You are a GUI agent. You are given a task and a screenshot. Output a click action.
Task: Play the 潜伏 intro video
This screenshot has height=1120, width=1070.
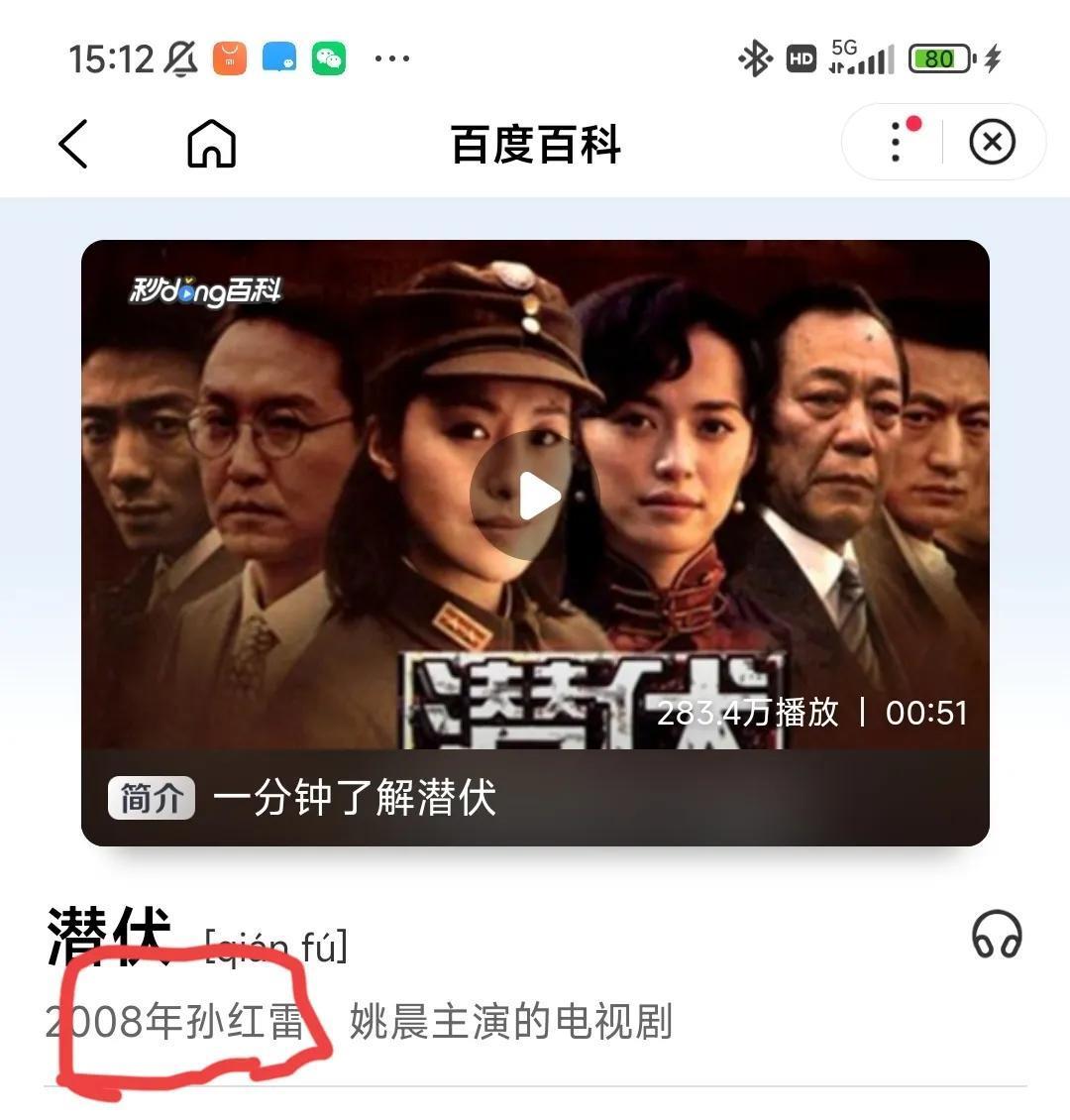(x=536, y=495)
